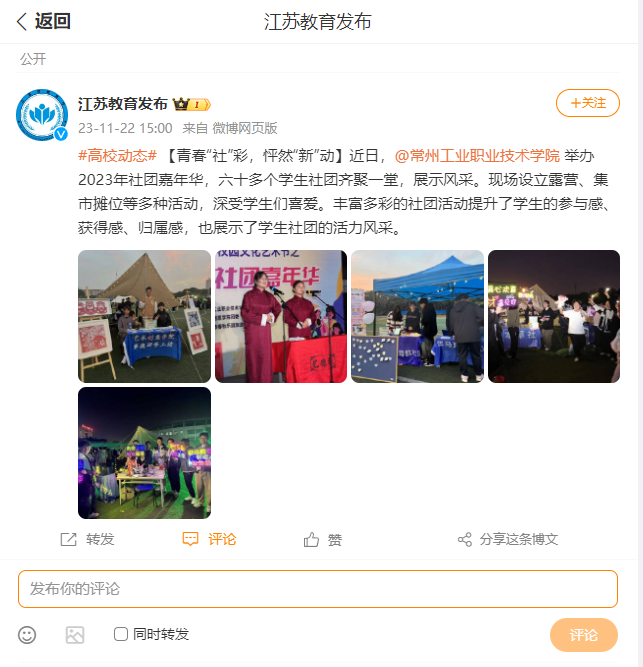View the photo of performers in red robes

tap(281, 316)
